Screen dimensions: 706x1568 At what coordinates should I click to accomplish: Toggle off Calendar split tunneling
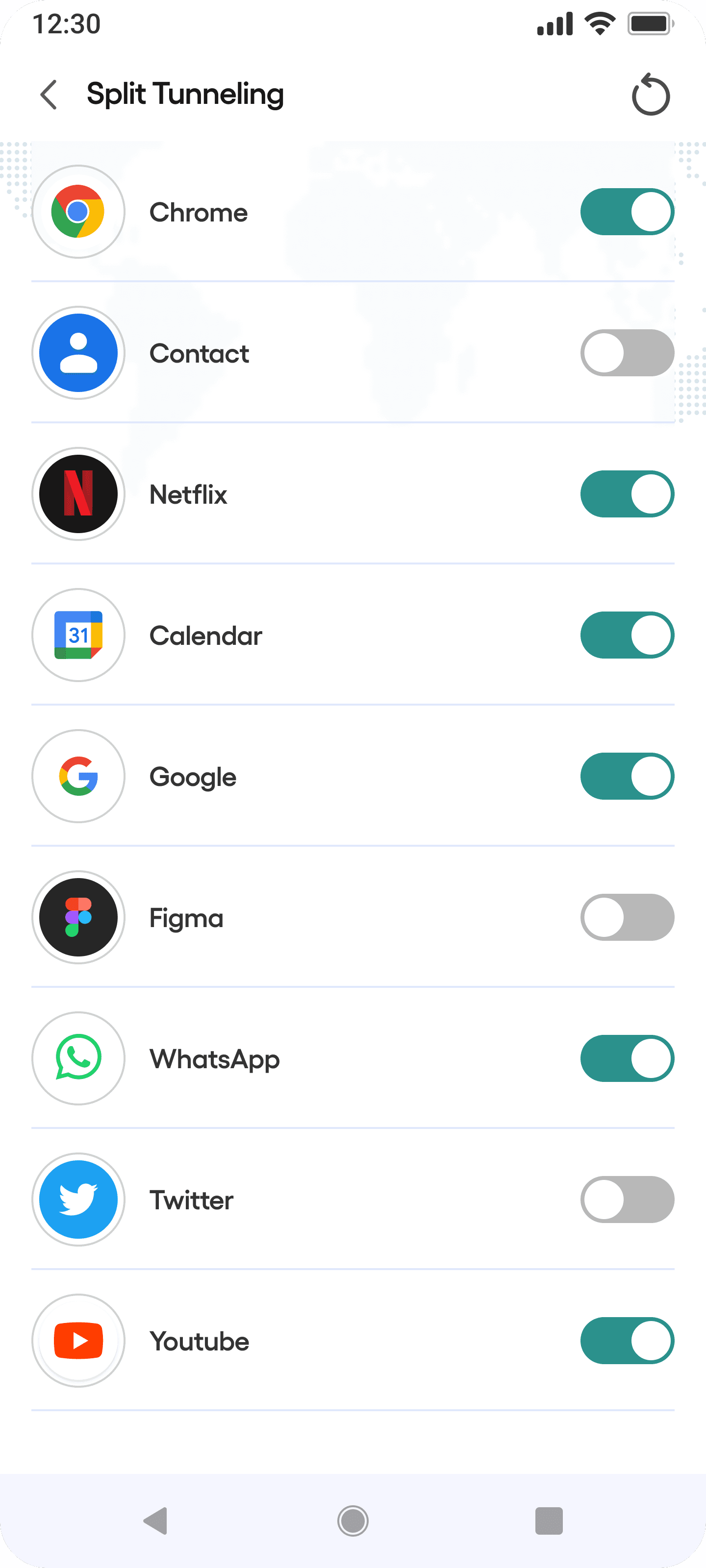627,635
